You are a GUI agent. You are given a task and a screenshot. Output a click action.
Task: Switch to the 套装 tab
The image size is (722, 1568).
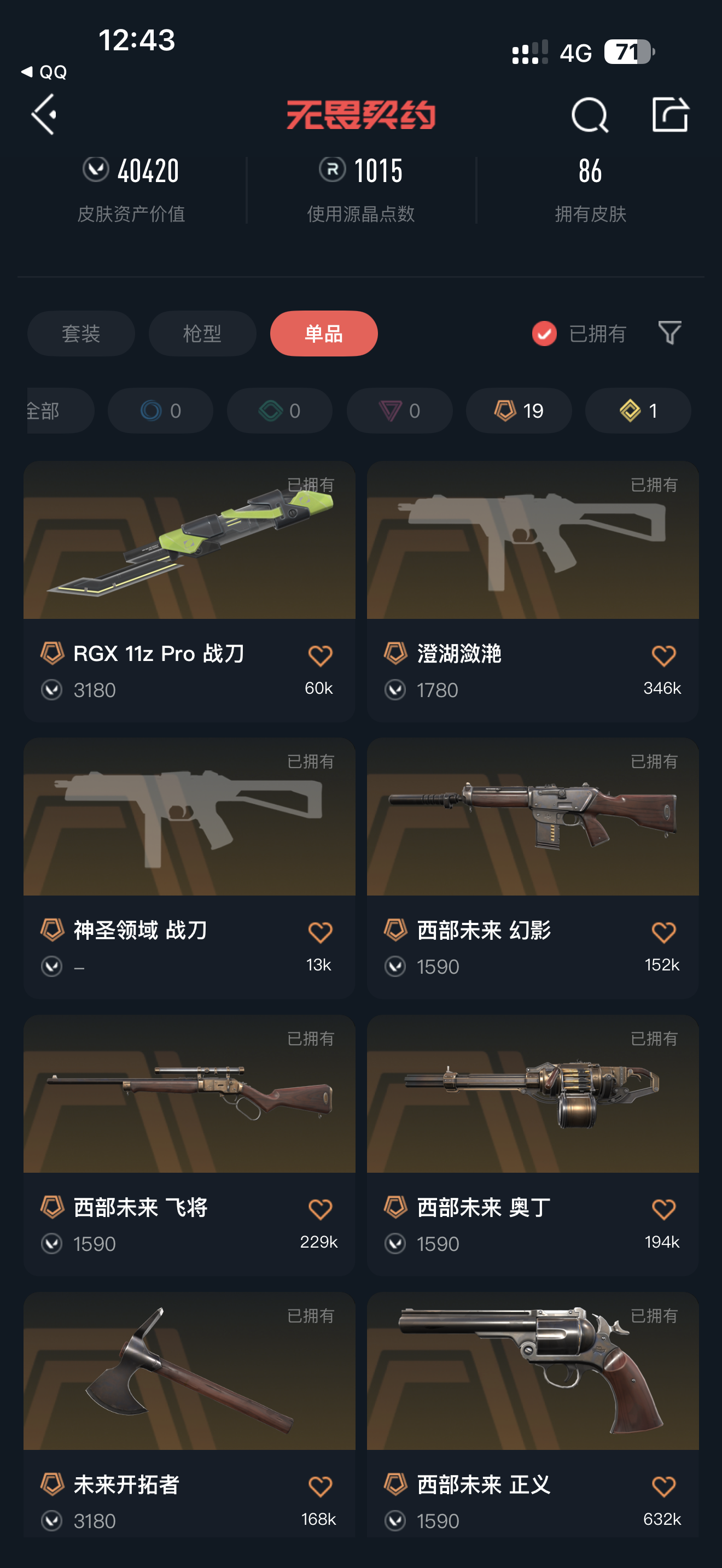coord(81,334)
